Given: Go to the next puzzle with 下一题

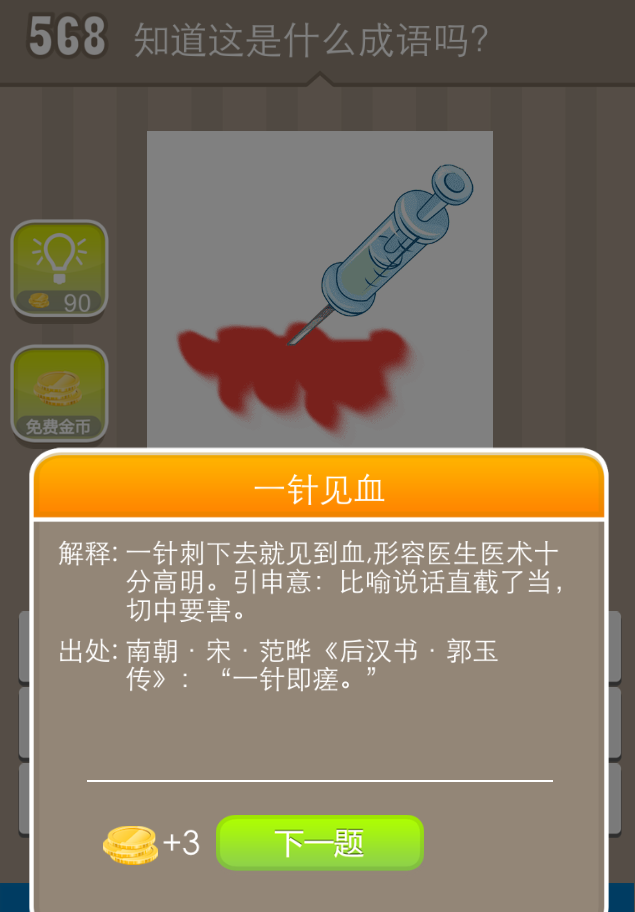Looking at the screenshot, I should (x=320, y=843).
